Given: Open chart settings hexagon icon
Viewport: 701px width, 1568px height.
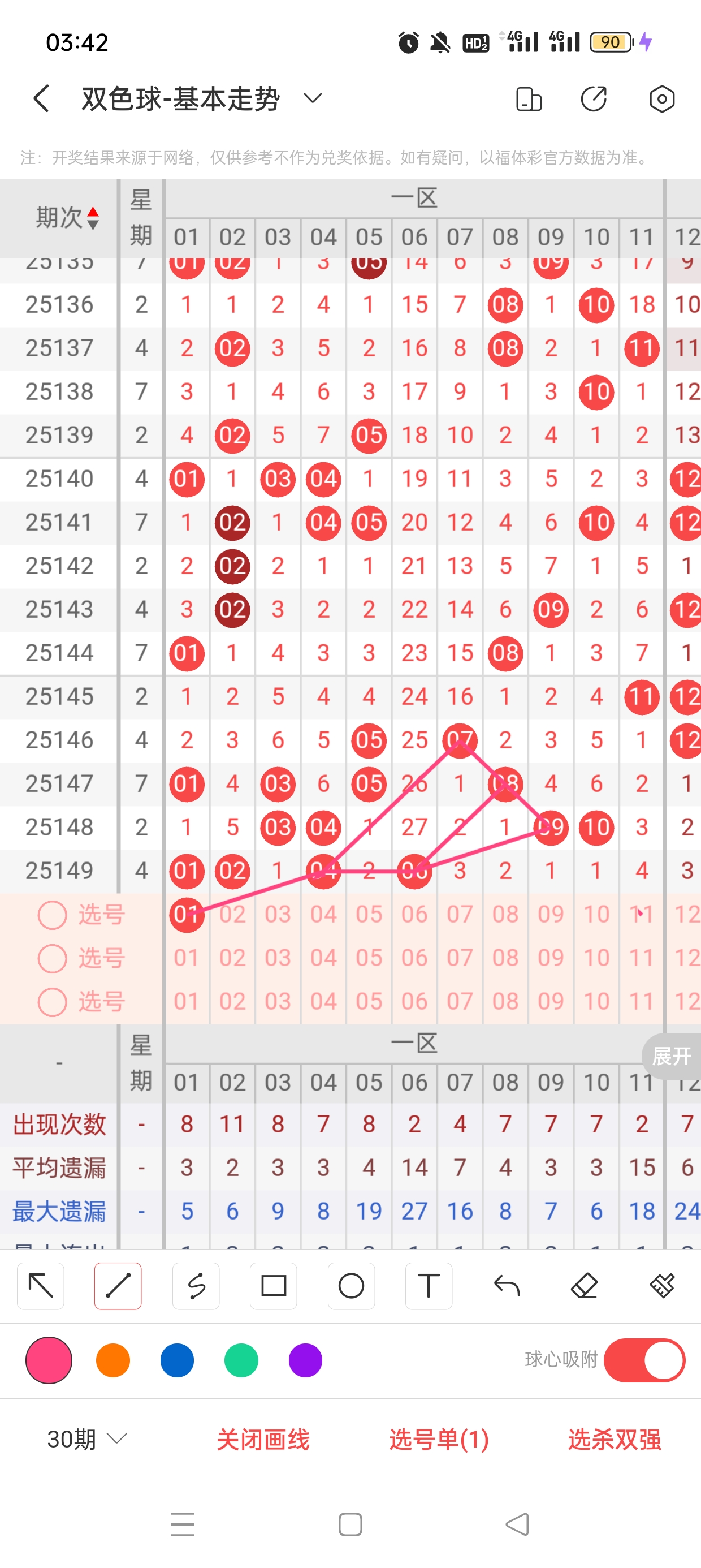Looking at the screenshot, I should tap(661, 98).
